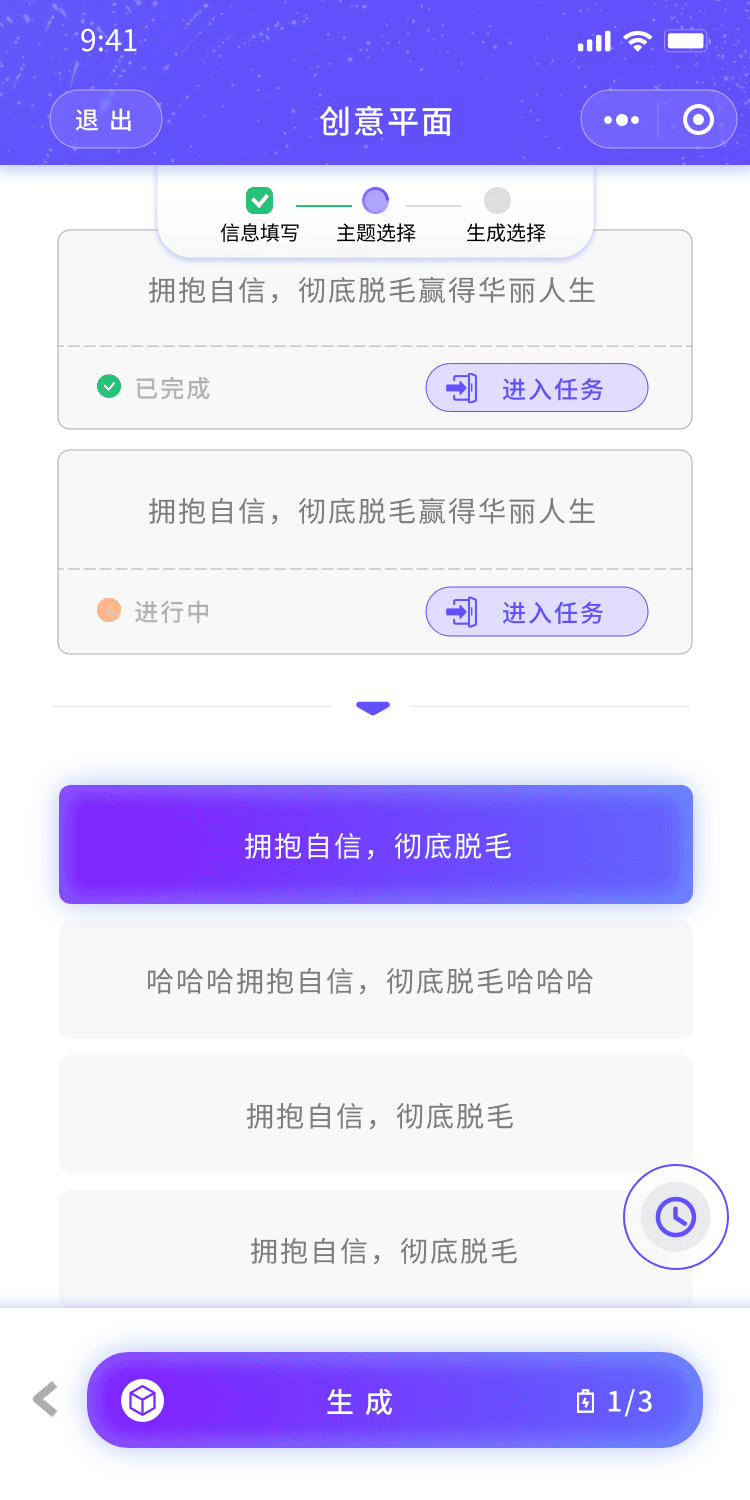The height and width of the screenshot is (1500, 750).
Task: Jump to the 生成选择 step
Action: [506, 216]
